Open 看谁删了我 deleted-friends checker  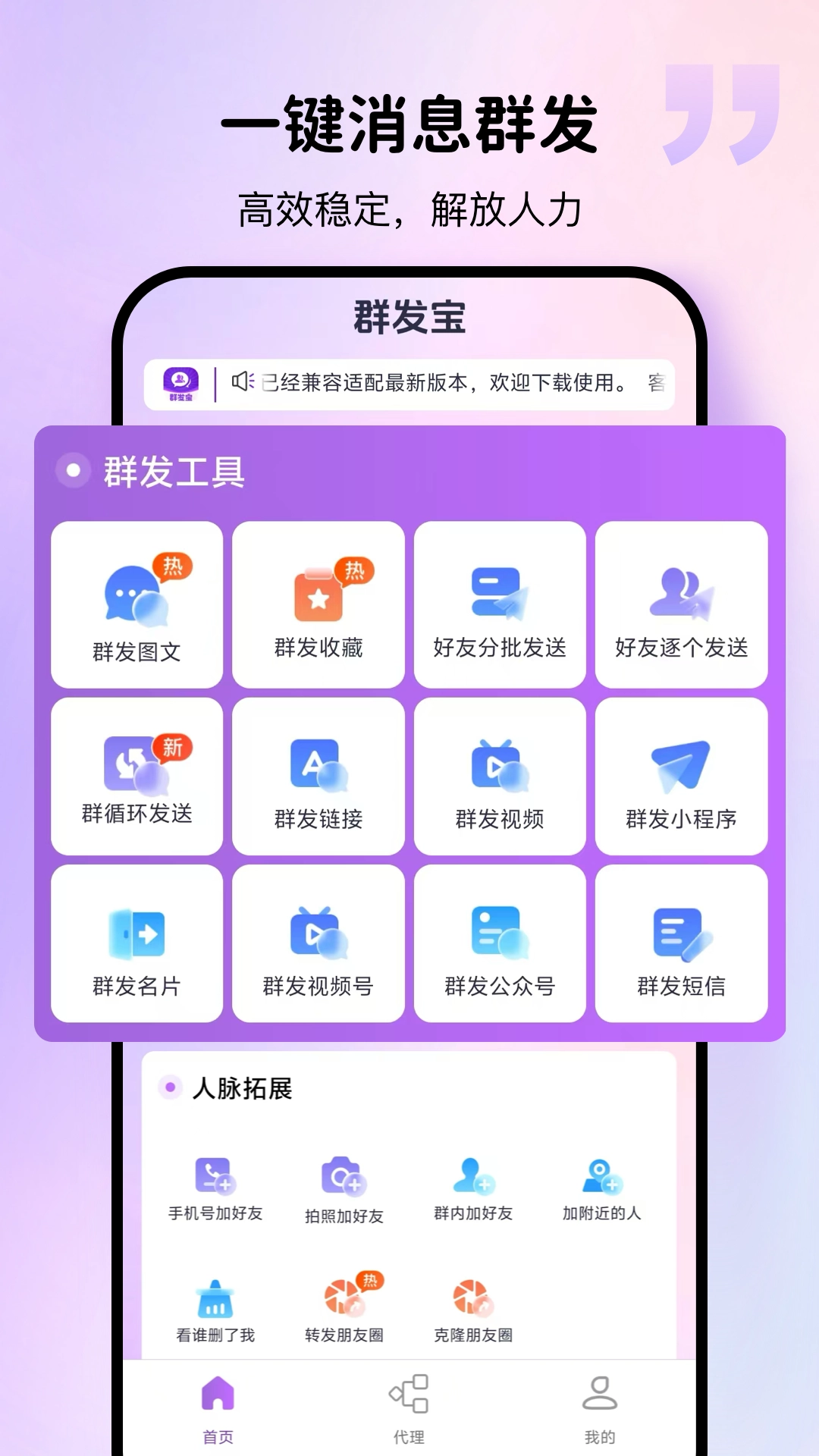pos(216,1304)
